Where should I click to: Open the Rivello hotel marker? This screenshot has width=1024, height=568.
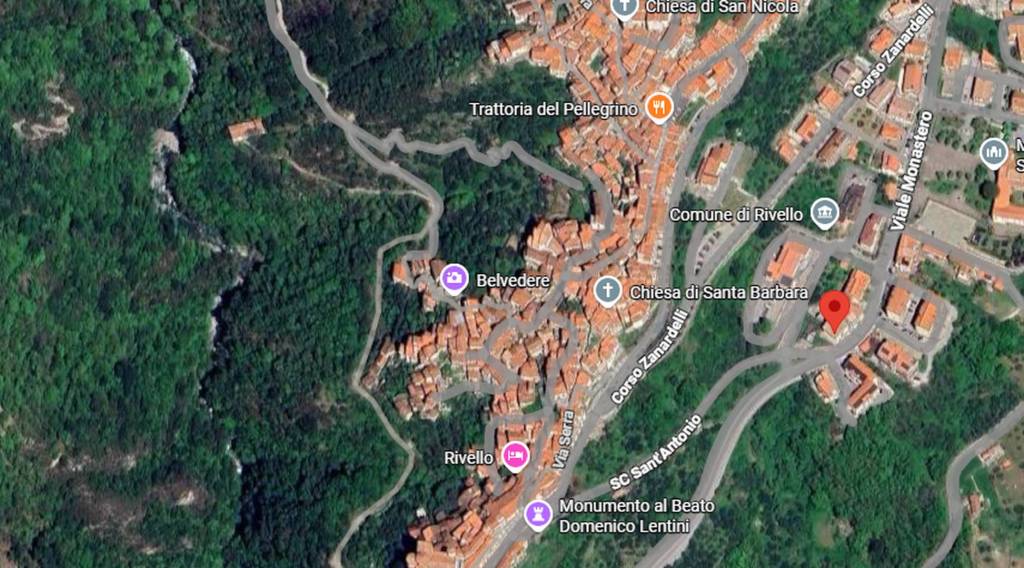tap(515, 457)
